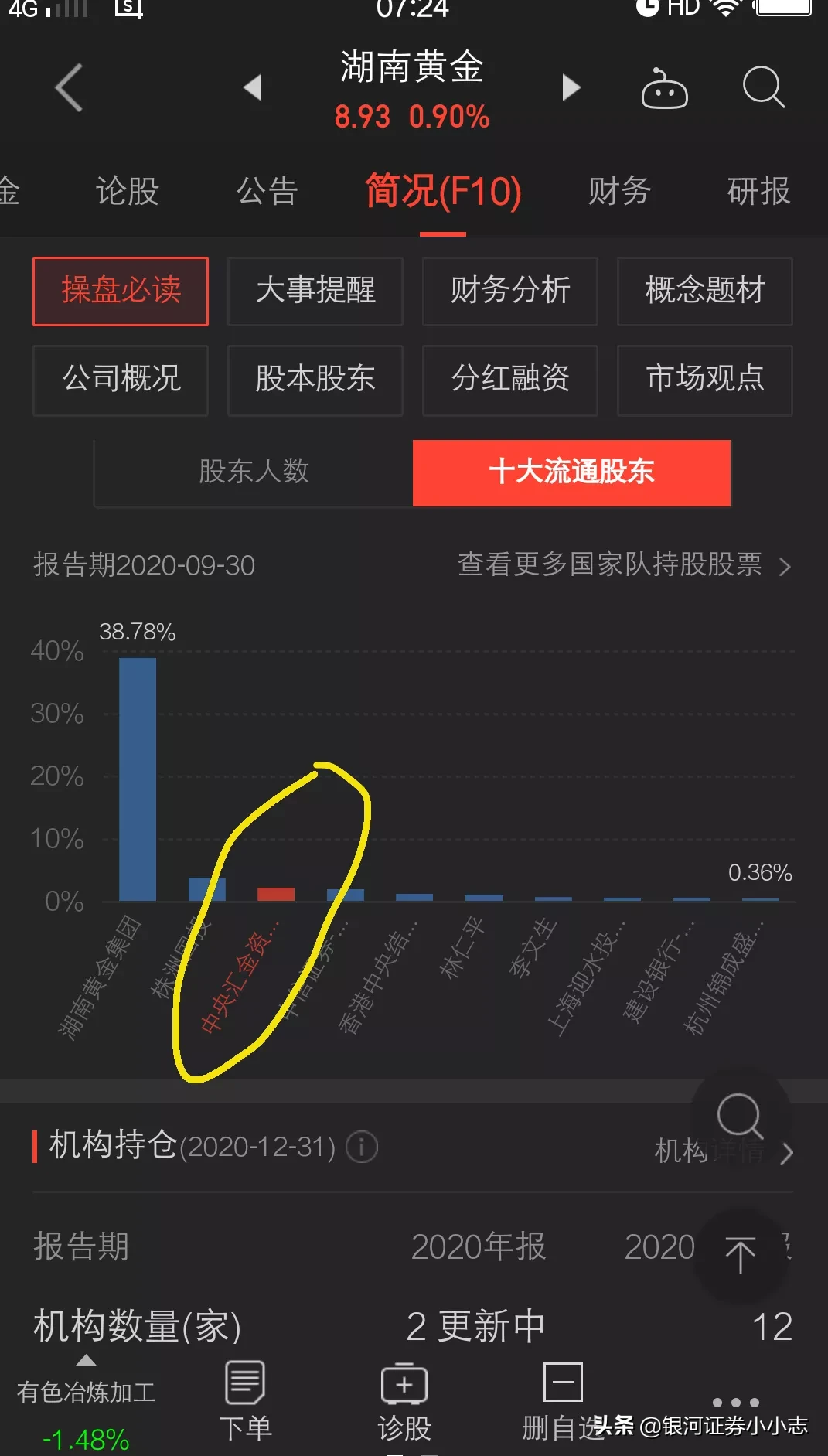Screen dimensions: 828x1456
Task: Switch to the next stock
Action: [571, 87]
